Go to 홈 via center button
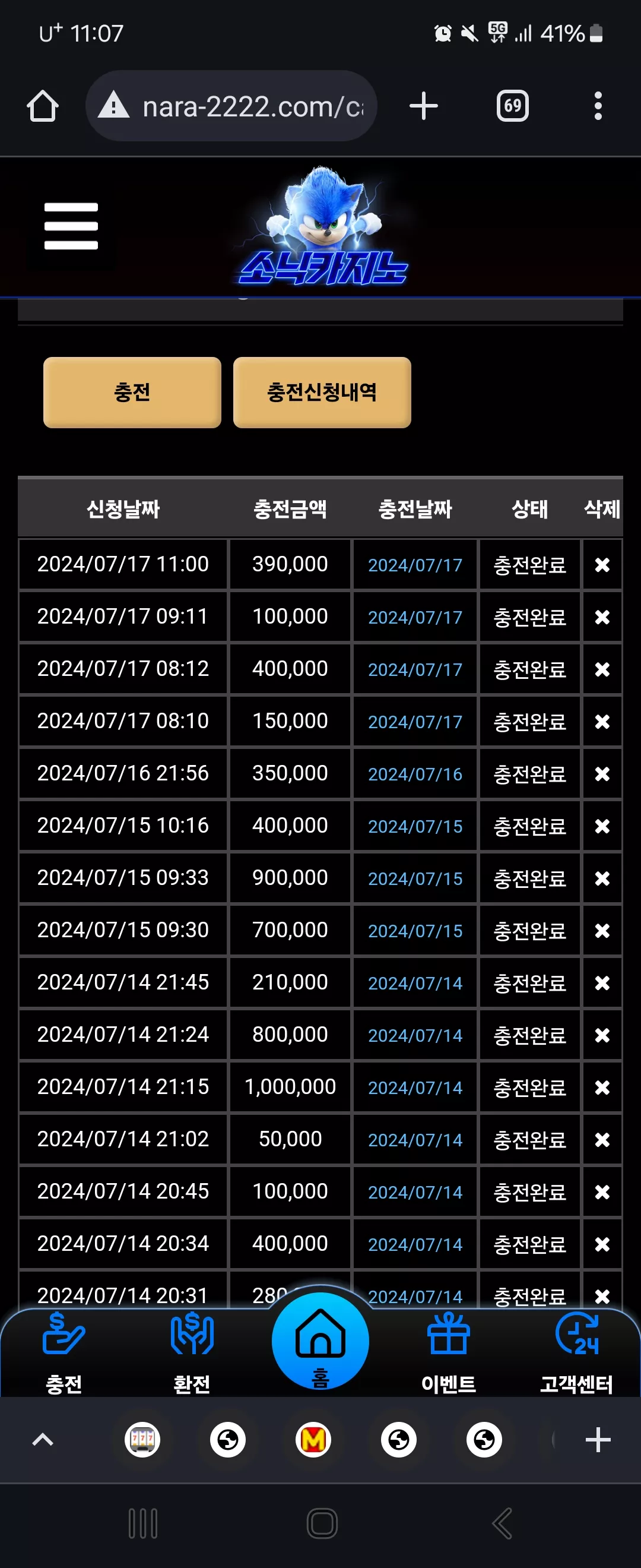Screen dimensions: 641x1568 coord(320,1342)
